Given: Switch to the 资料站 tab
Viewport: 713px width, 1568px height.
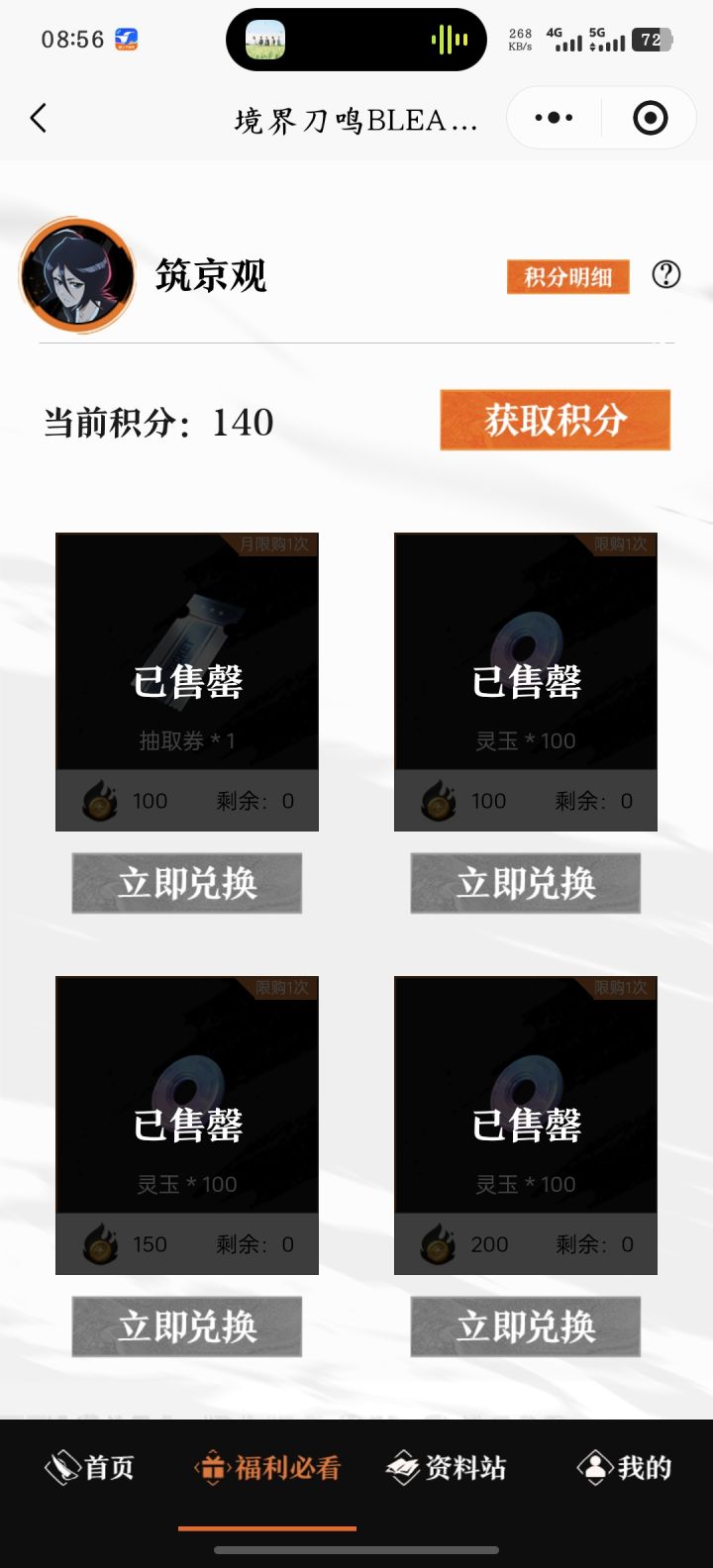Looking at the screenshot, I should (445, 1470).
